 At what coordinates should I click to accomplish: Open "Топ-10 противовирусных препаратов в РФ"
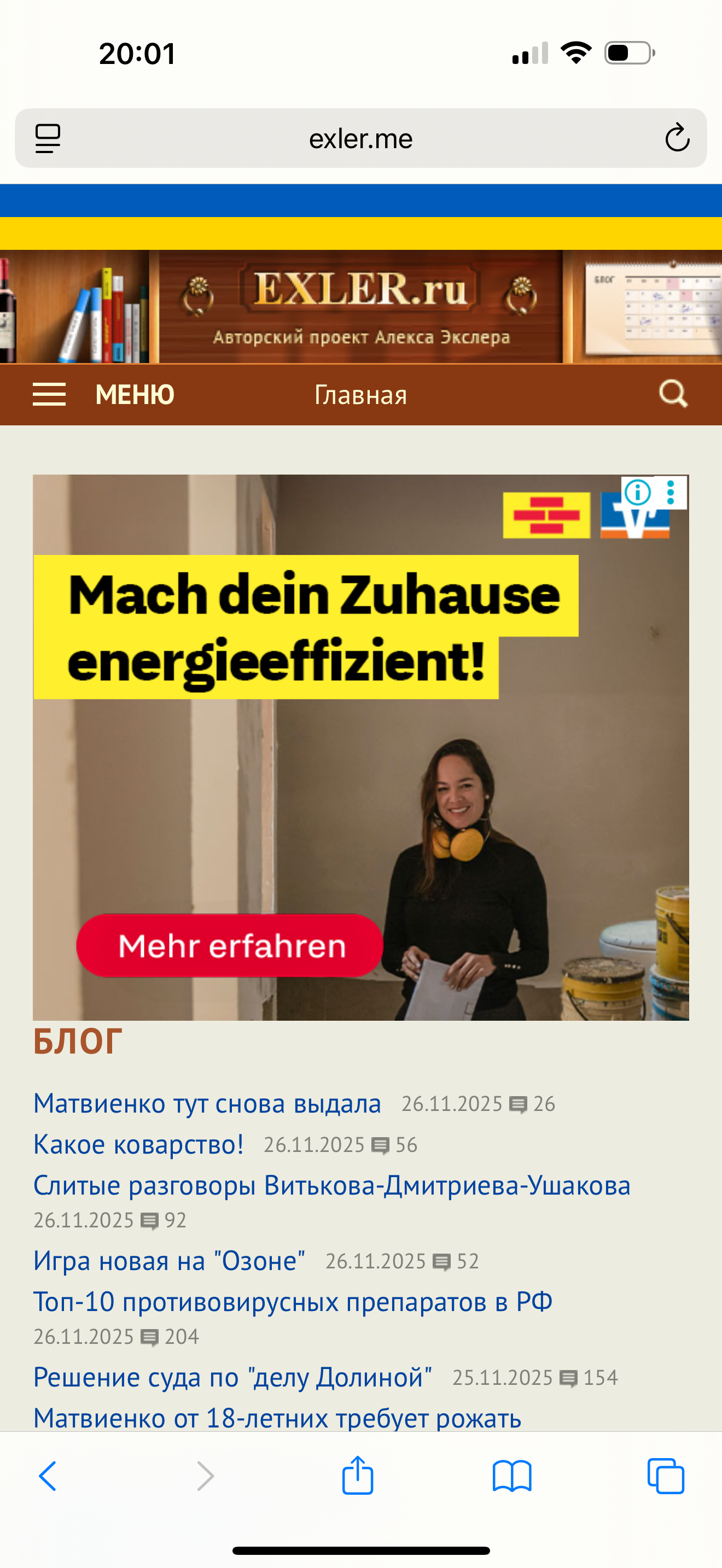click(293, 1301)
